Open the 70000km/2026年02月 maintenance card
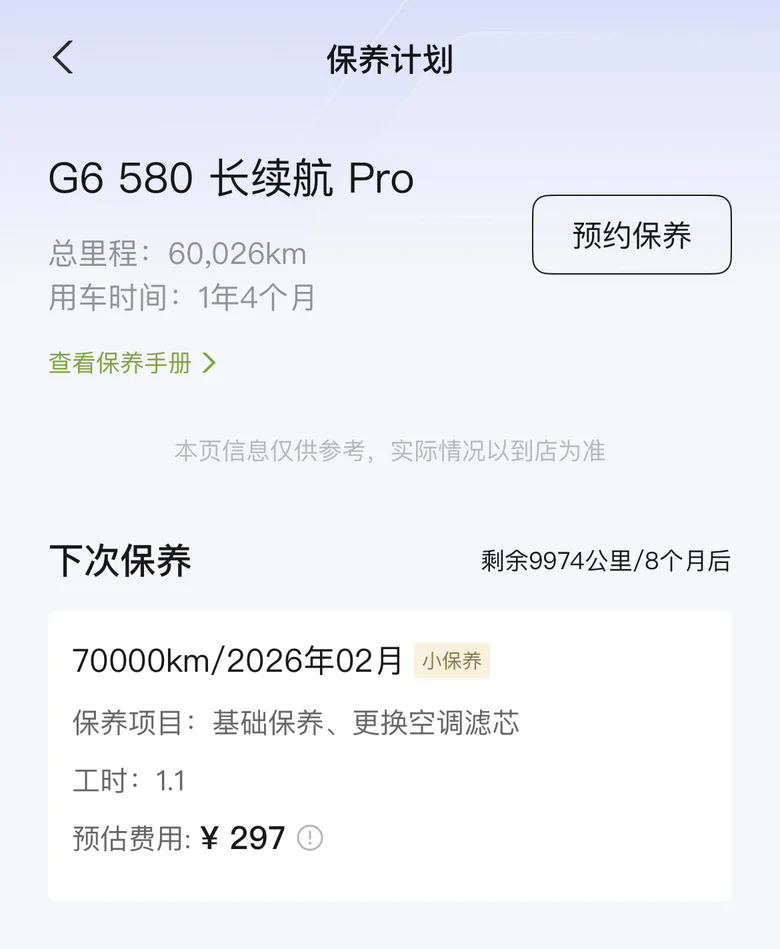780x949 pixels. tap(390, 755)
